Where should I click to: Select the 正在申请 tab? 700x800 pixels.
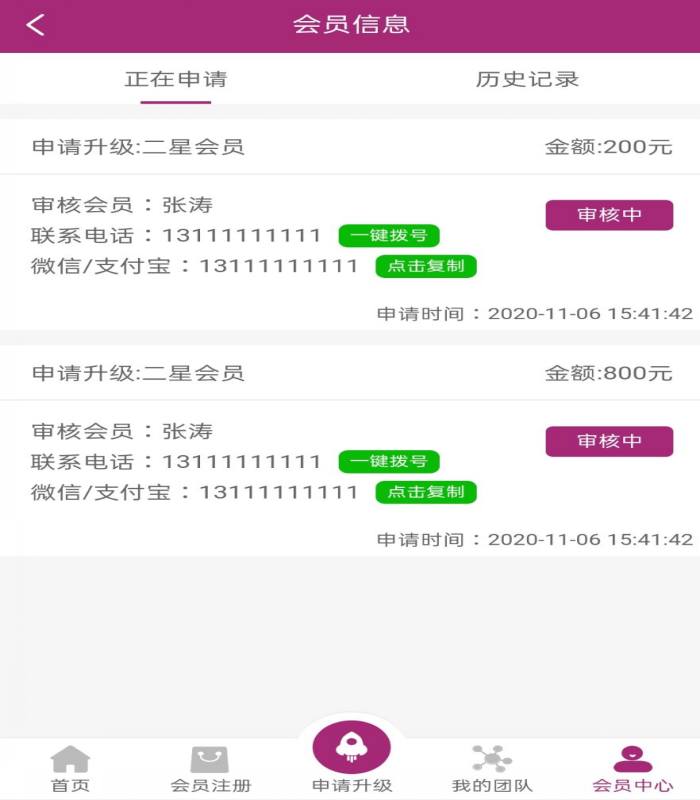(x=176, y=80)
